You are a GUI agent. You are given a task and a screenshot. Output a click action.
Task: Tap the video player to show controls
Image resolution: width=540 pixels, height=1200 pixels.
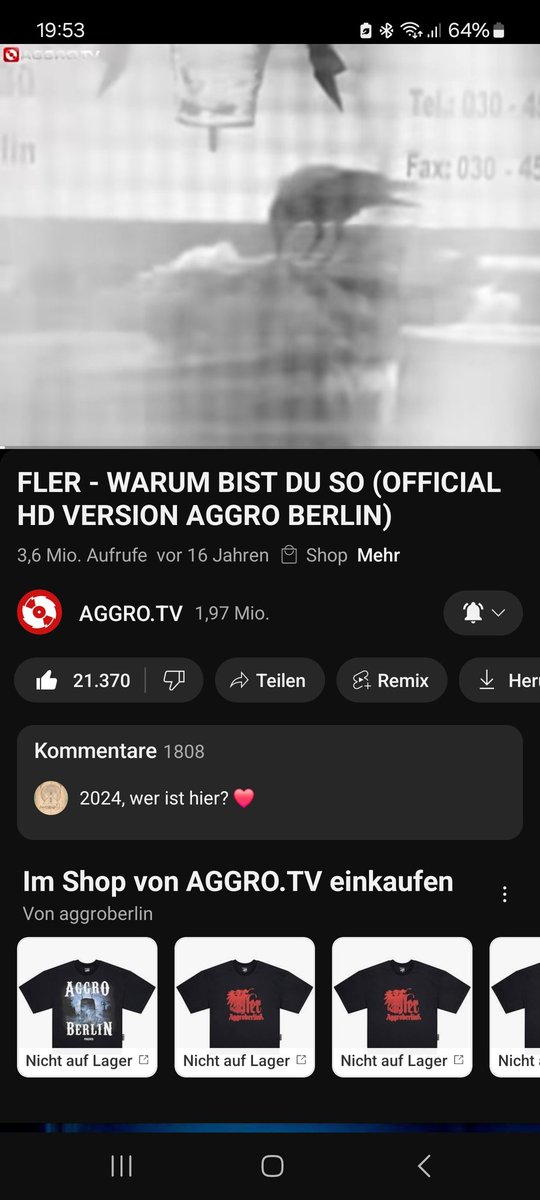[270, 245]
